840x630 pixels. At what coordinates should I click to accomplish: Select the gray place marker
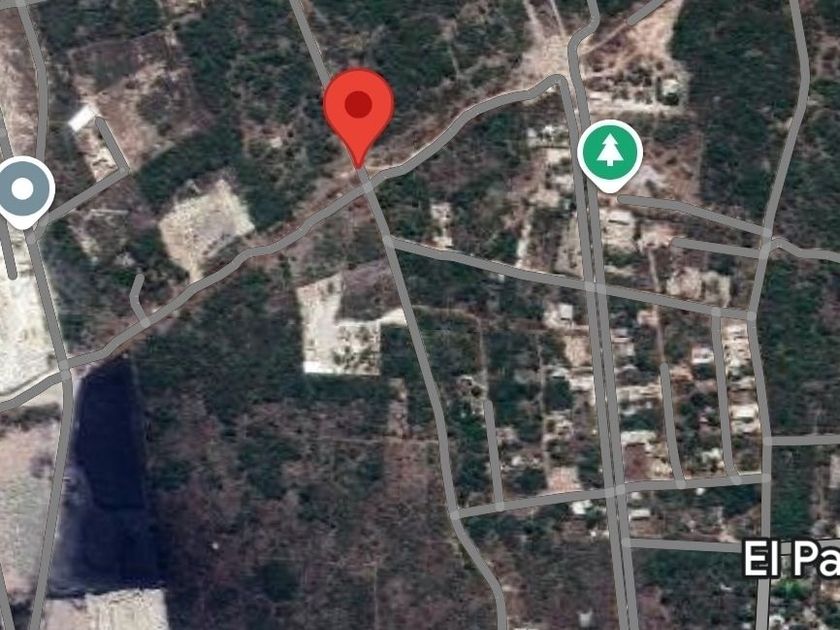[24, 192]
